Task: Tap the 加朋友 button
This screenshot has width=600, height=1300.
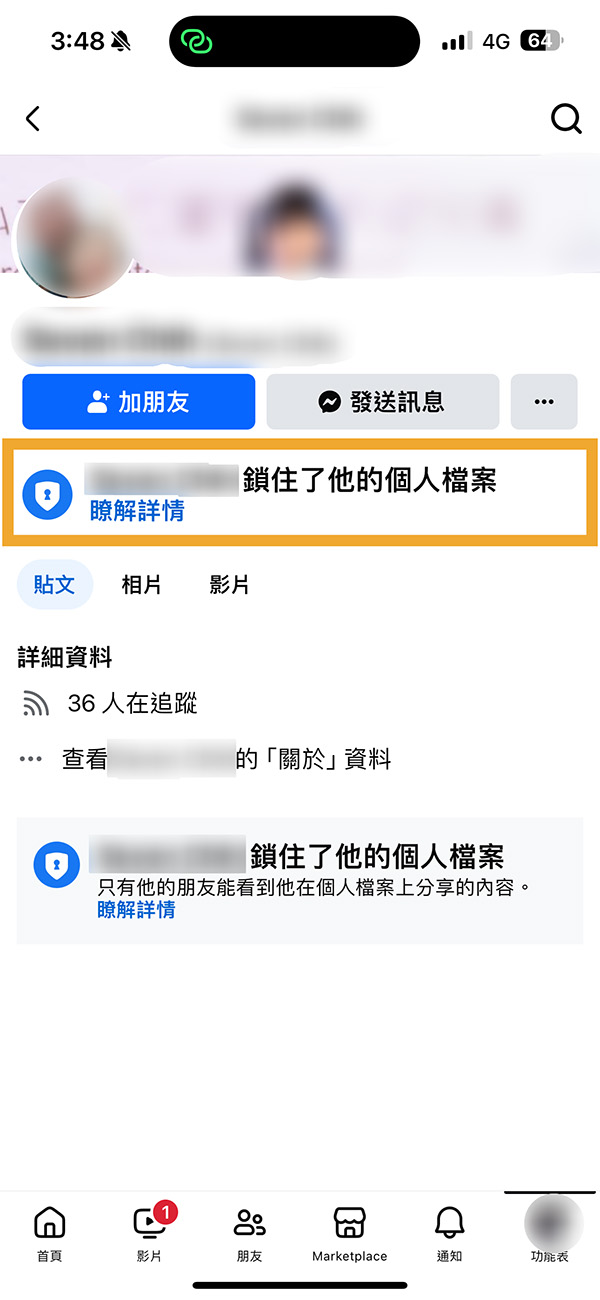Action: point(139,402)
